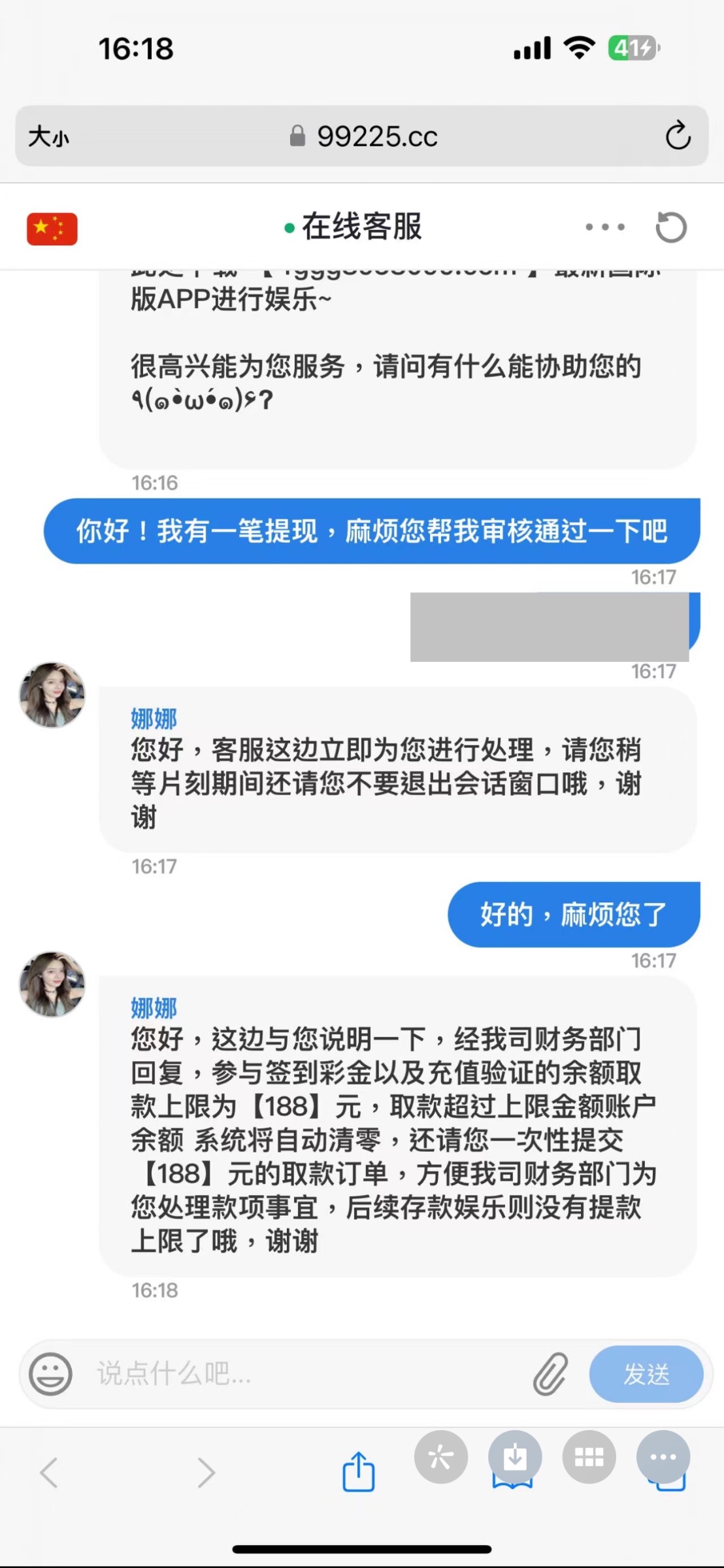
Task: Open the floating grid icon
Action: point(589,1457)
